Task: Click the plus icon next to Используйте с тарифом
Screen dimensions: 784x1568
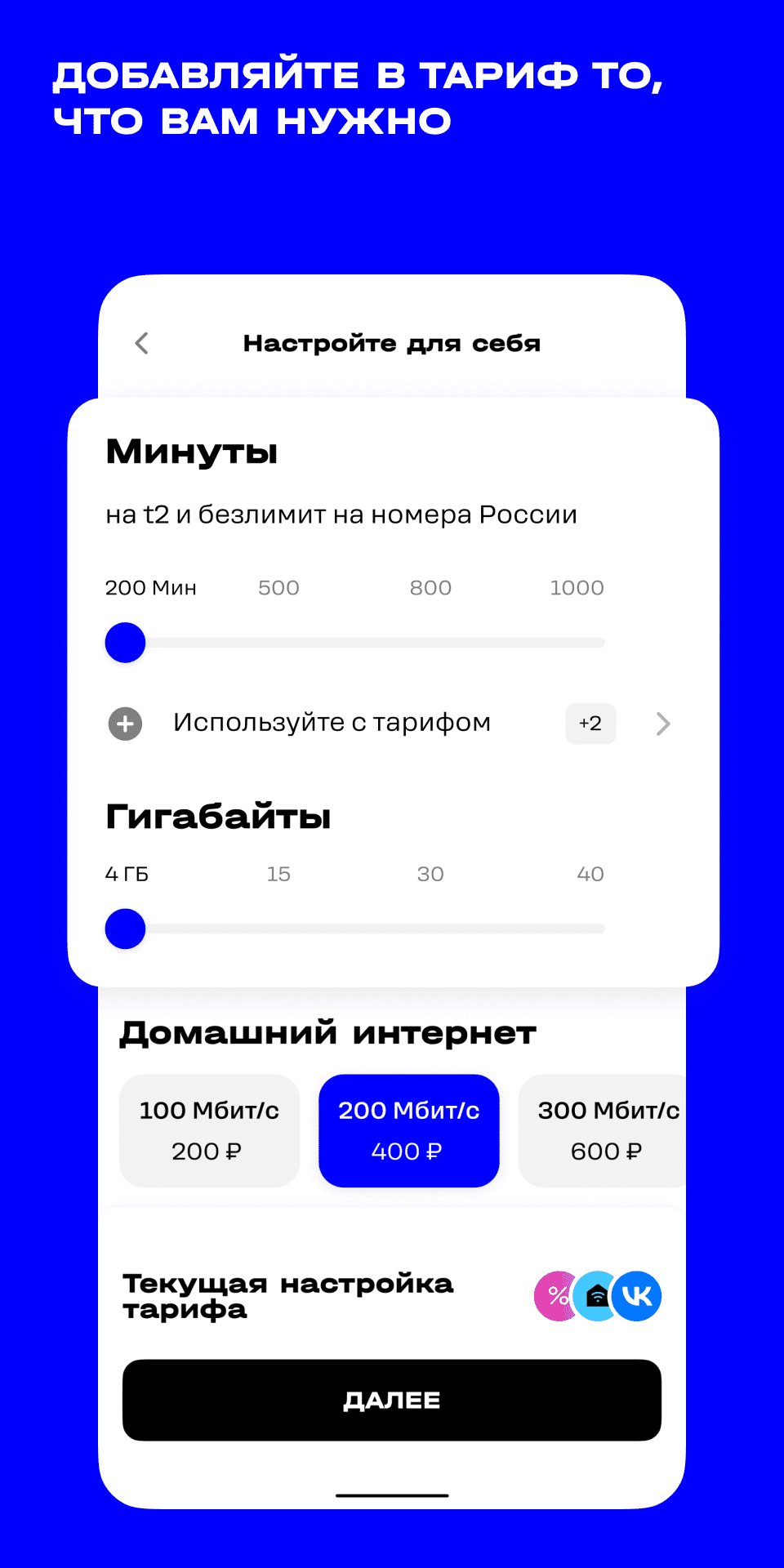Action: pos(124,724)
